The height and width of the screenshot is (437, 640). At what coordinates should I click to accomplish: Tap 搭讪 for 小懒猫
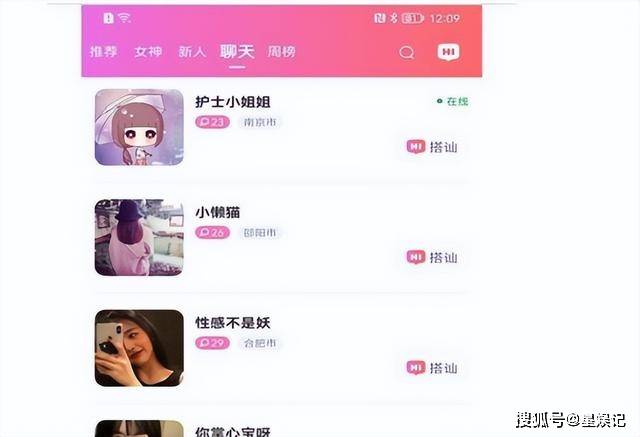click(x=432, y=257)
